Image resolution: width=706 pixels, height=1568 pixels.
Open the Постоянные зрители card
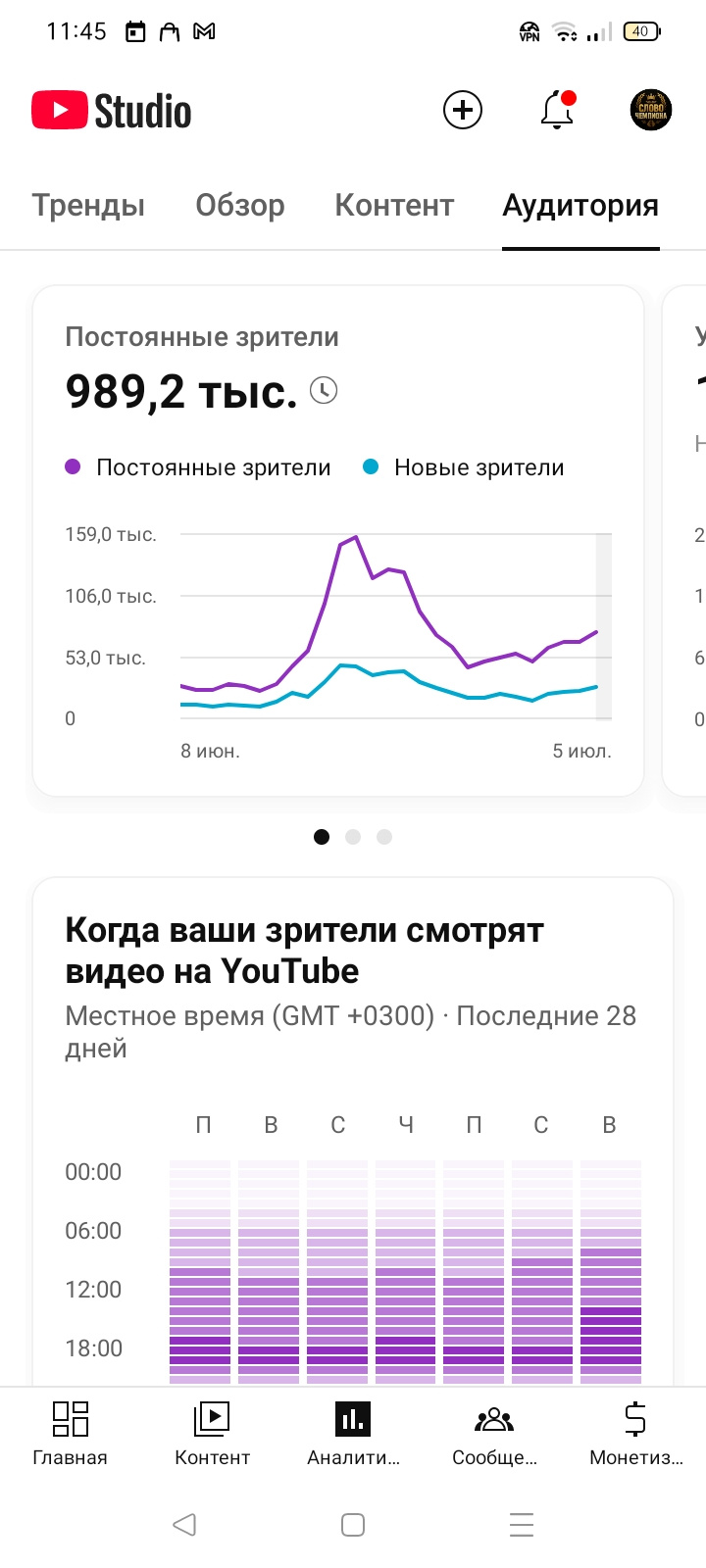pos(338,541)
